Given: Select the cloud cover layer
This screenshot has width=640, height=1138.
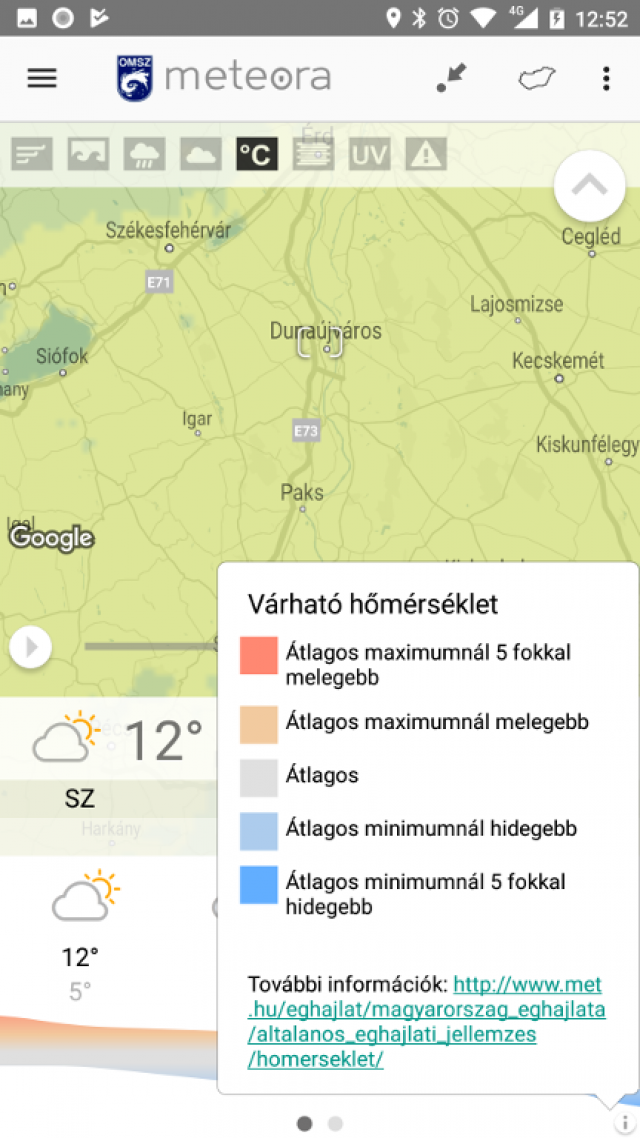Looking at the screenshot, I should click(x=201, y=154).
